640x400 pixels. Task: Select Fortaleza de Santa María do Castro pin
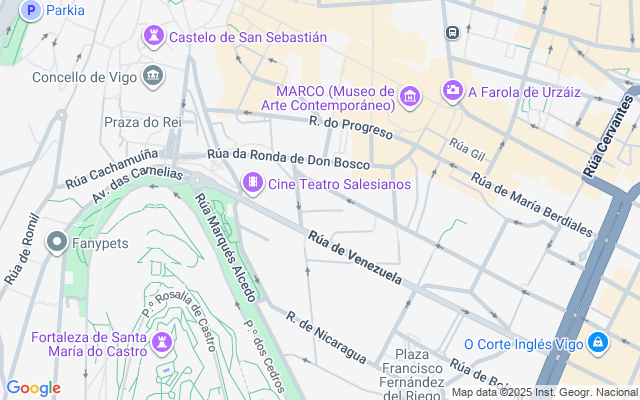162,343
